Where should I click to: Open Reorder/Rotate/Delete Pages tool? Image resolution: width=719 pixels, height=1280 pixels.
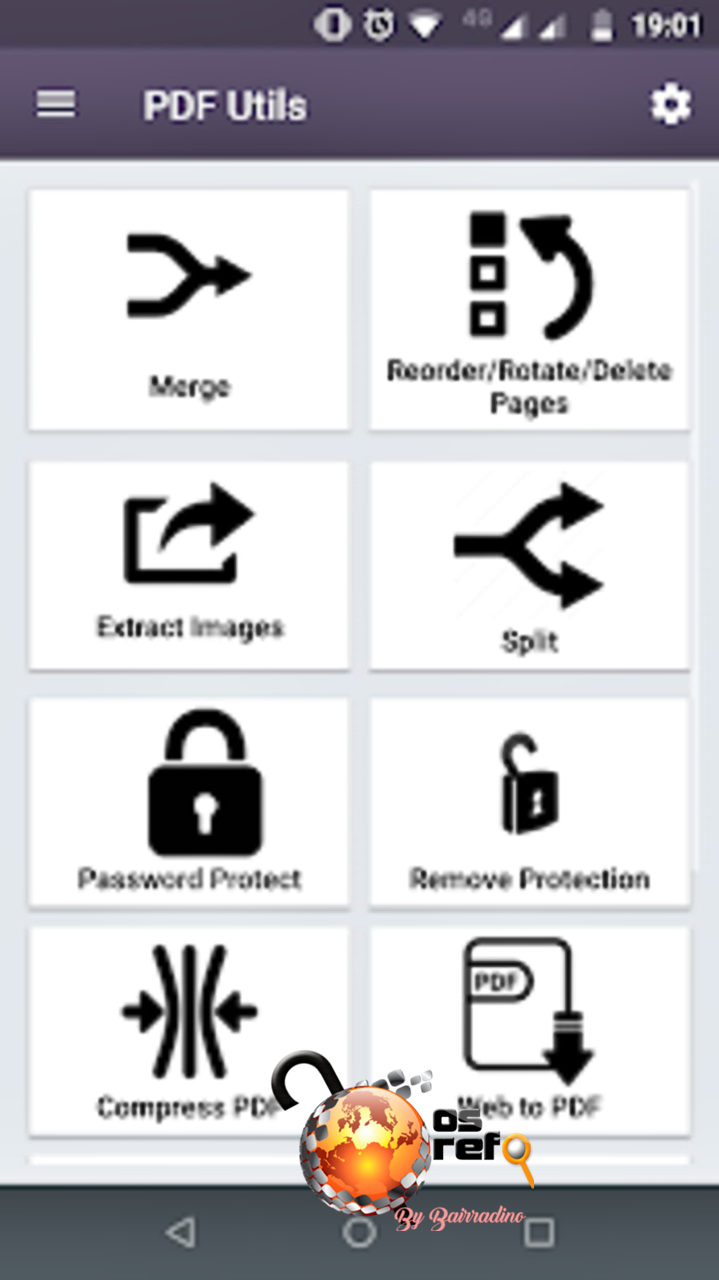click(x=529, y=310)
